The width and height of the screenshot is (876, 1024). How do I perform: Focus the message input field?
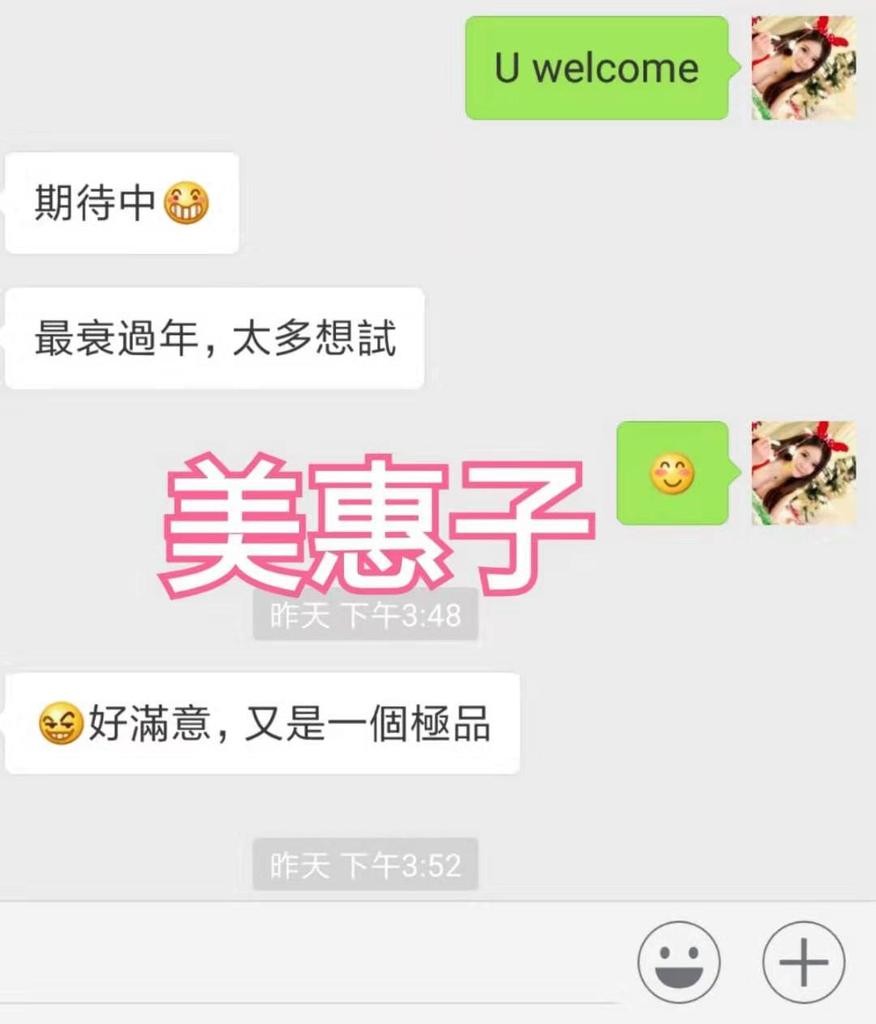(310, 962)
